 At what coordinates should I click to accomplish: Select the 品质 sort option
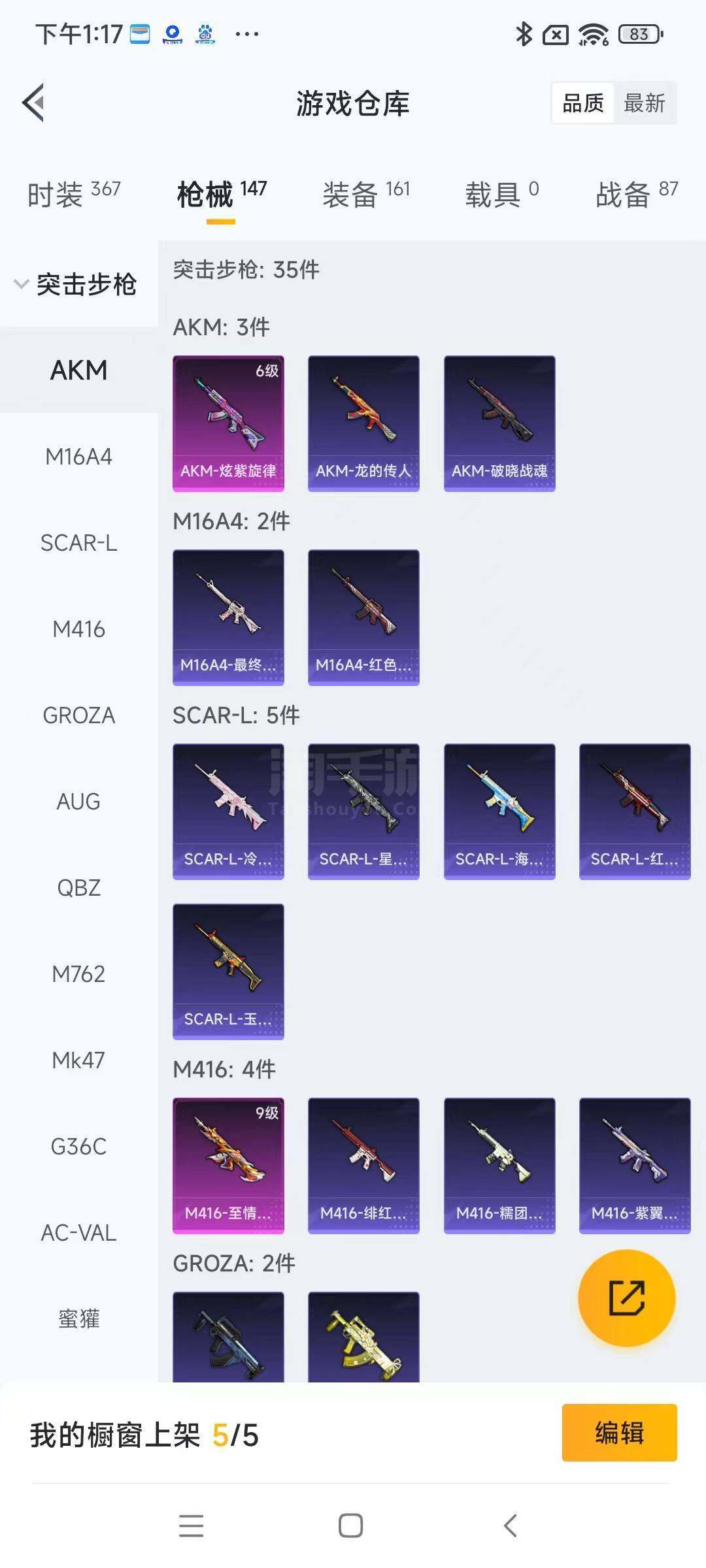[583, 103]
